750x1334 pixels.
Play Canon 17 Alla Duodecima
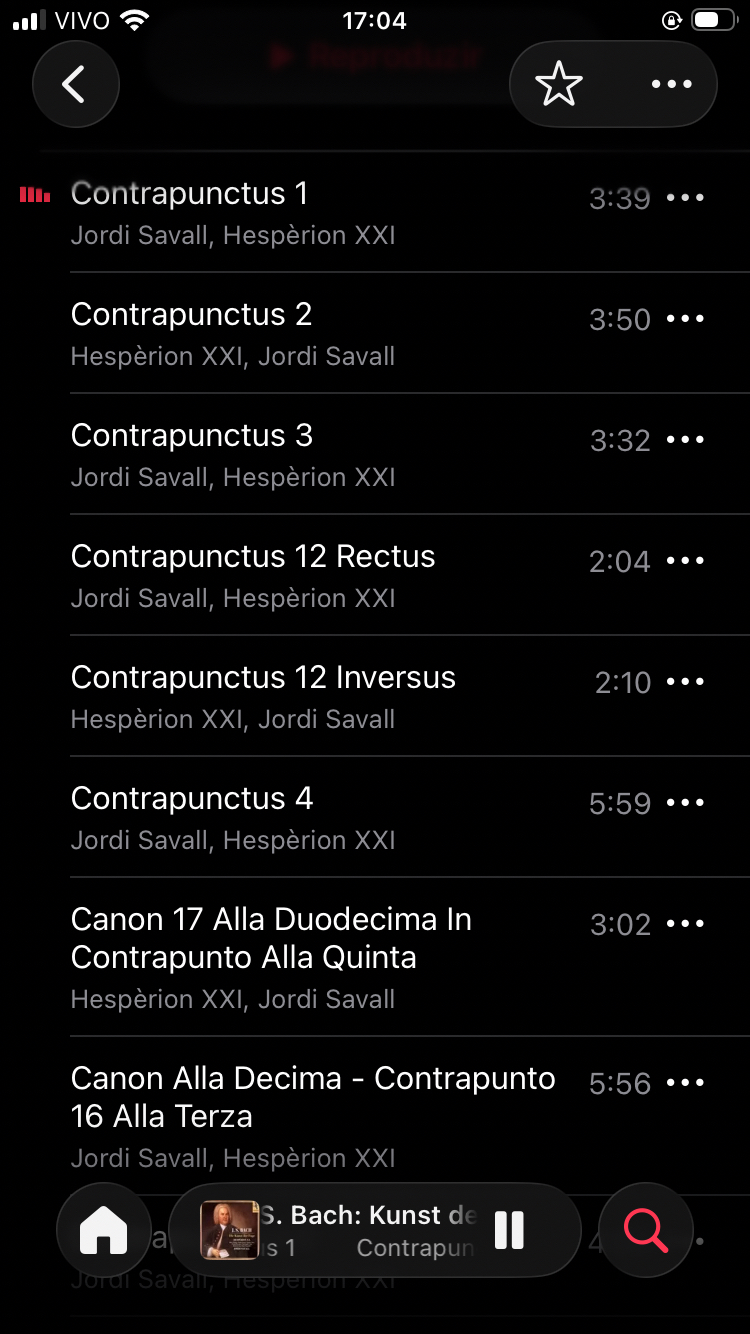[x=300, y=956]
